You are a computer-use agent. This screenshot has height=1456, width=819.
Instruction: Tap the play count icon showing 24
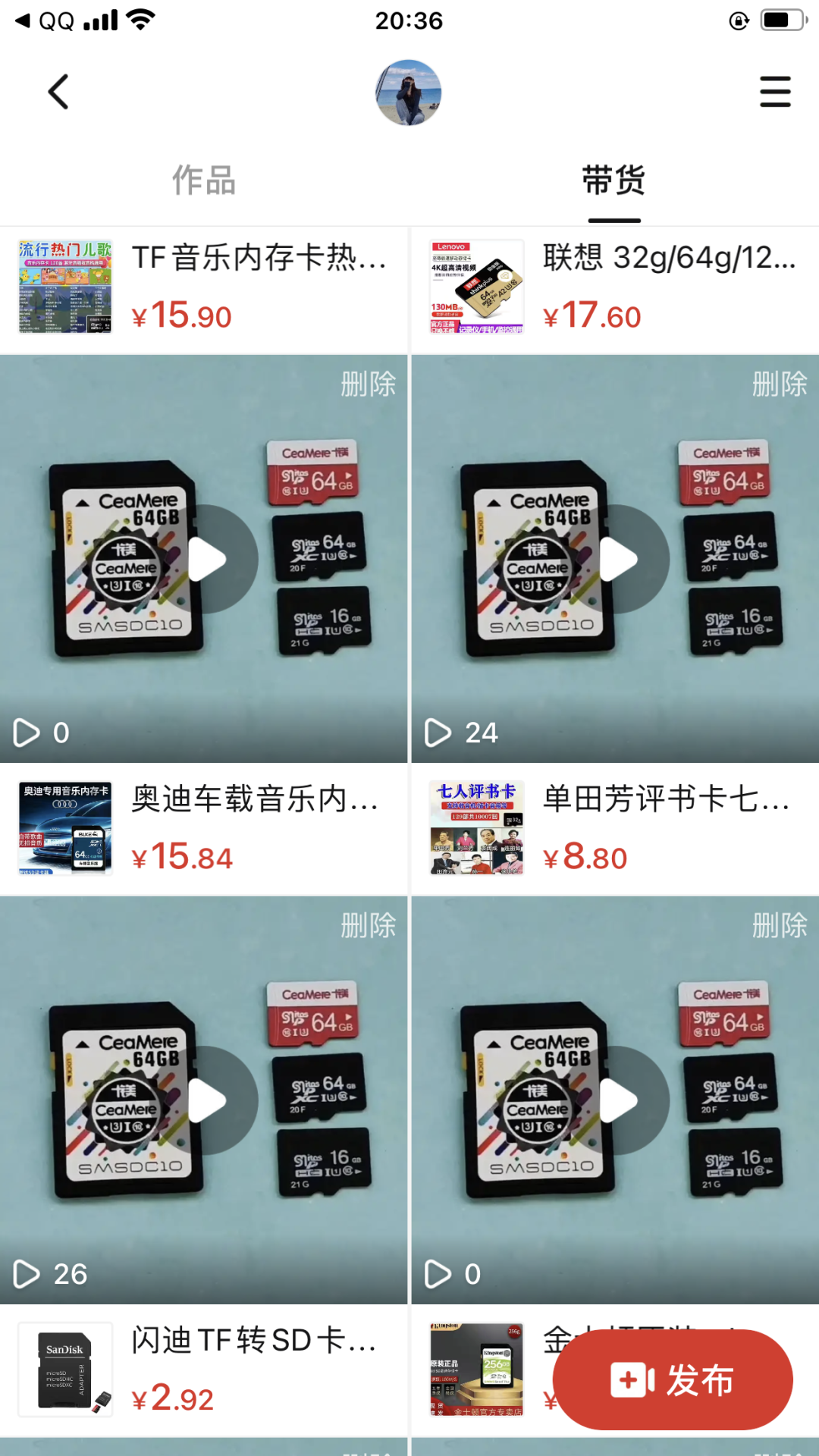pyautogui.click(x=438, y=733)
